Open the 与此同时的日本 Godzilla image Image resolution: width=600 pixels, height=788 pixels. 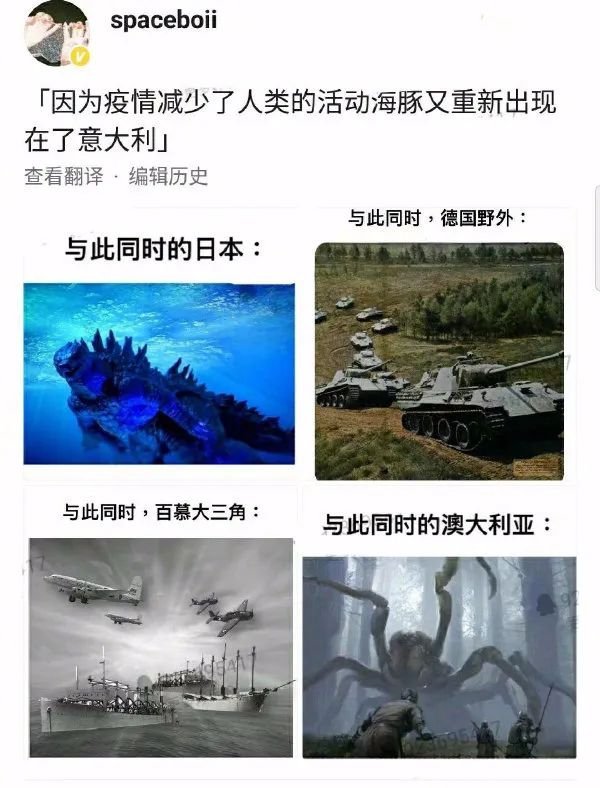(159, 372)
